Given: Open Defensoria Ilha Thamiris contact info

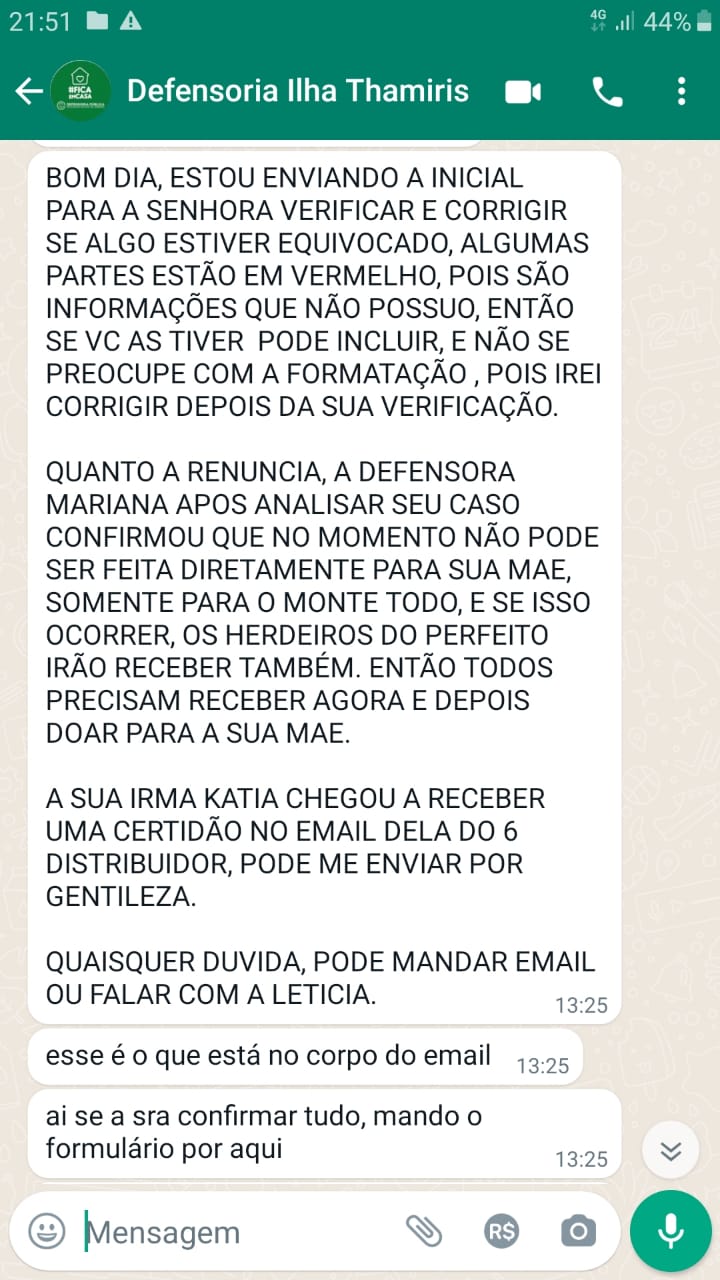Looking at the screenshot, I should 297,92.
